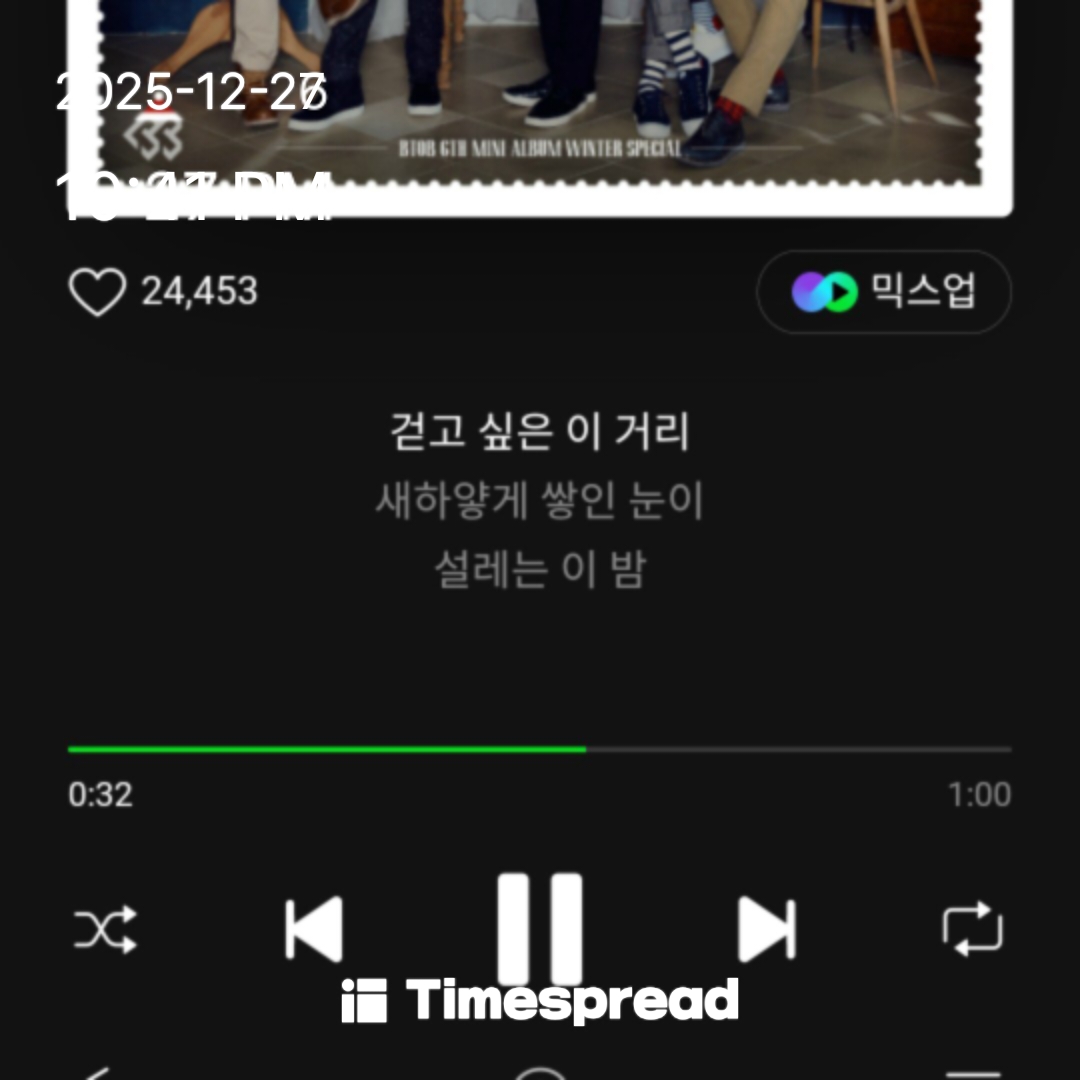Screen dimensions: 1080x1080
Task: Skip to the next track
Action: 766,929
